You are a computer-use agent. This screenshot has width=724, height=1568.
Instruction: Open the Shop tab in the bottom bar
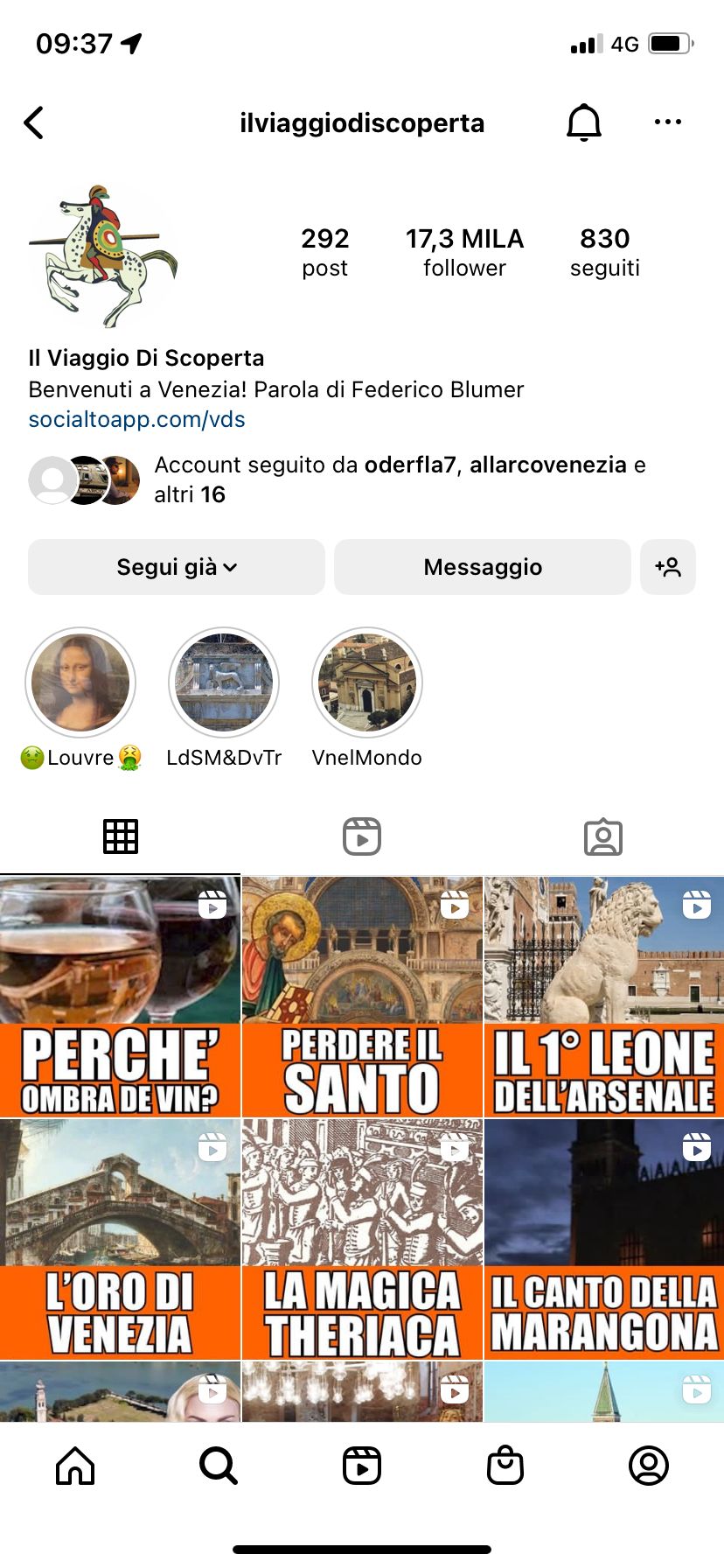tap(505, 1466)
